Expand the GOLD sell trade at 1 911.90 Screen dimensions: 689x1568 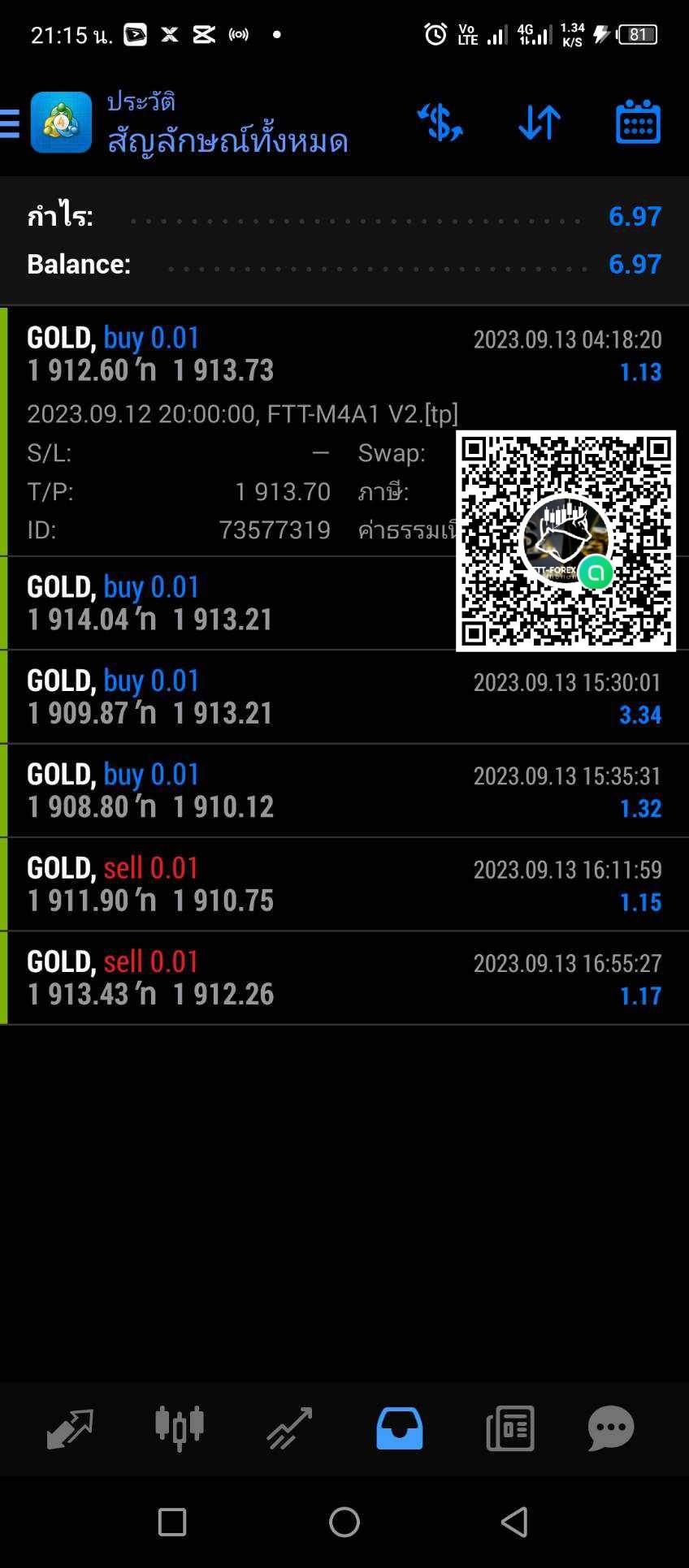[344, 884]
